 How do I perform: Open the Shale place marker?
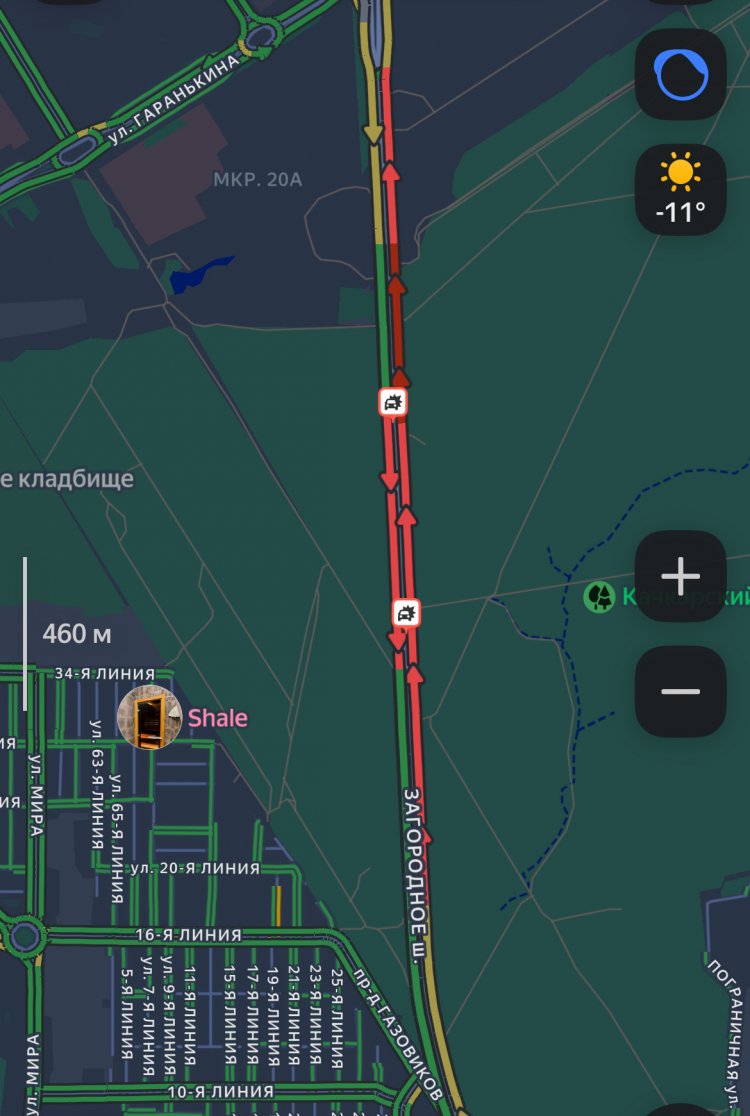click(x=150, y=717)
